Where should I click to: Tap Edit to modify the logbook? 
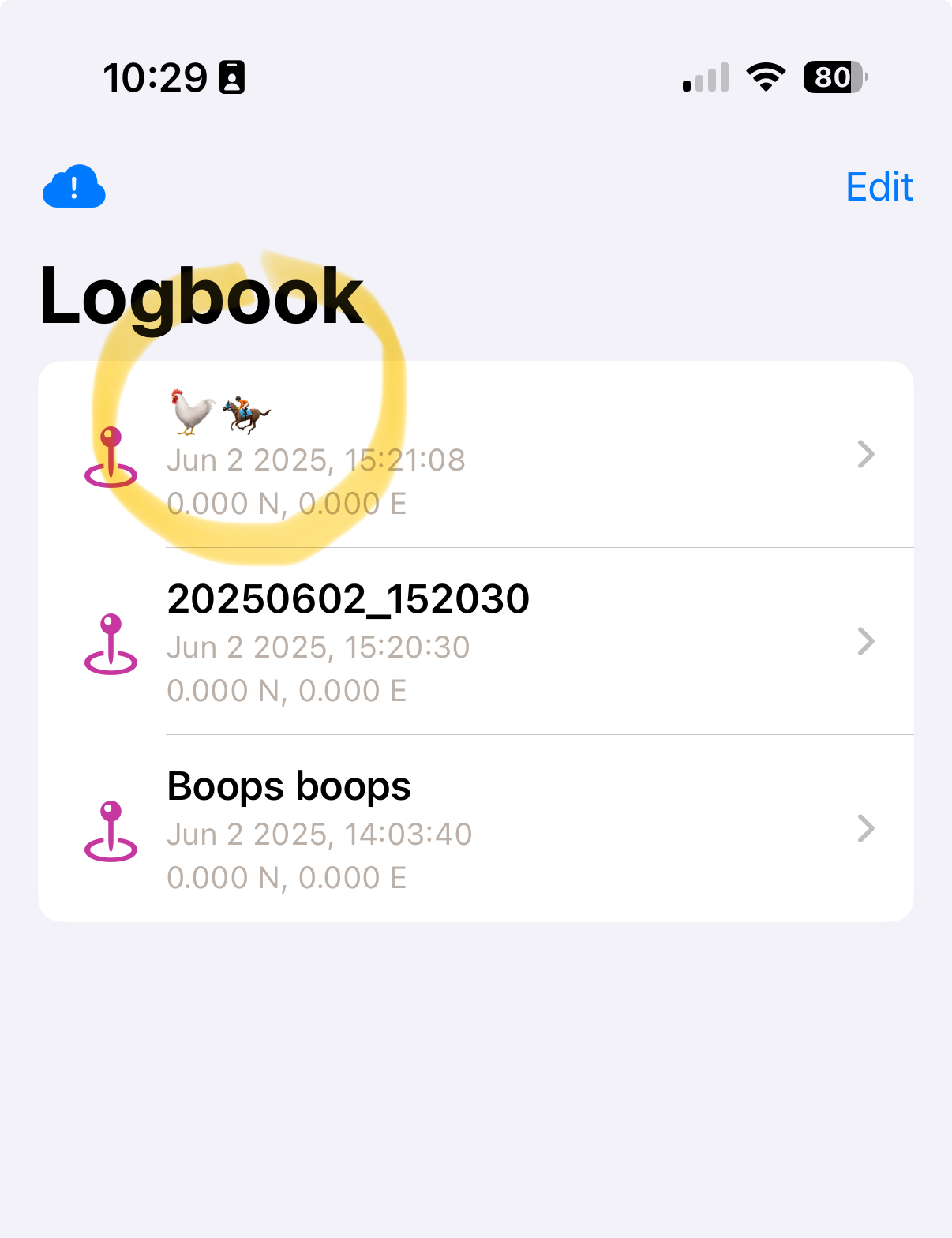(x=879, y=187)
